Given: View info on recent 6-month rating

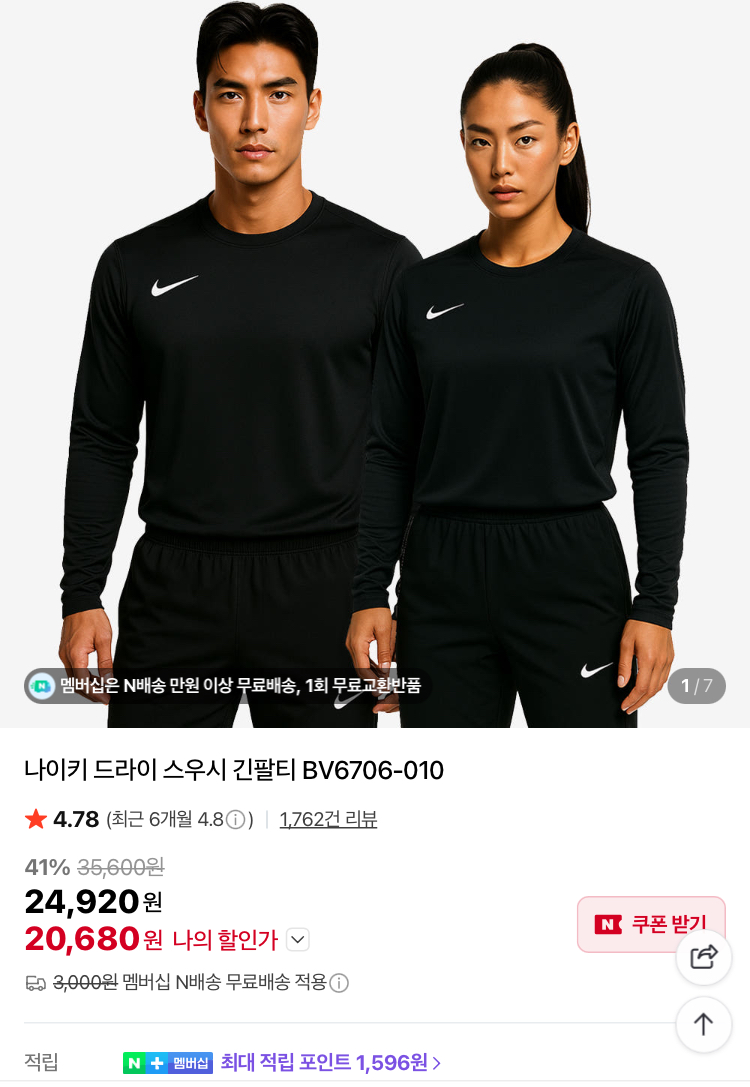Looking at the screenshot, I should [236, 820].
